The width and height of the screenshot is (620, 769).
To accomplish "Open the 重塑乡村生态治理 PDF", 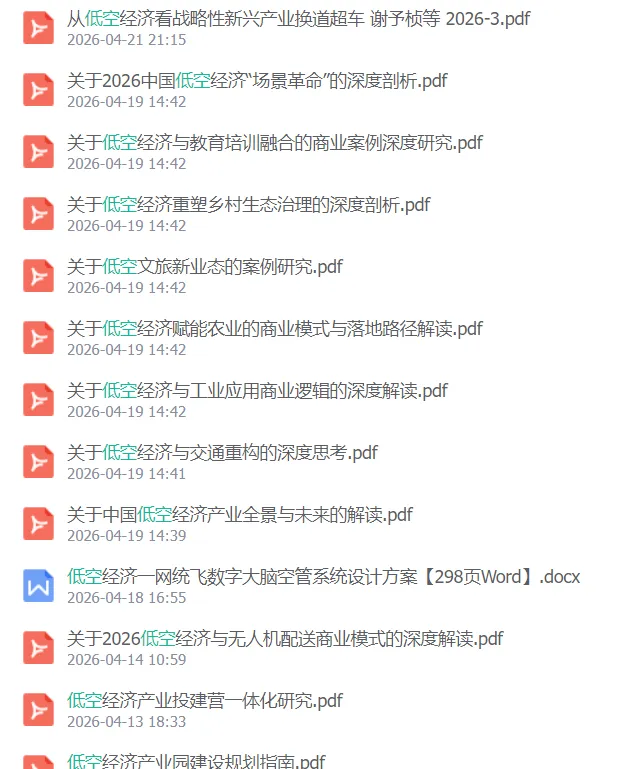I will pos(249,205).
